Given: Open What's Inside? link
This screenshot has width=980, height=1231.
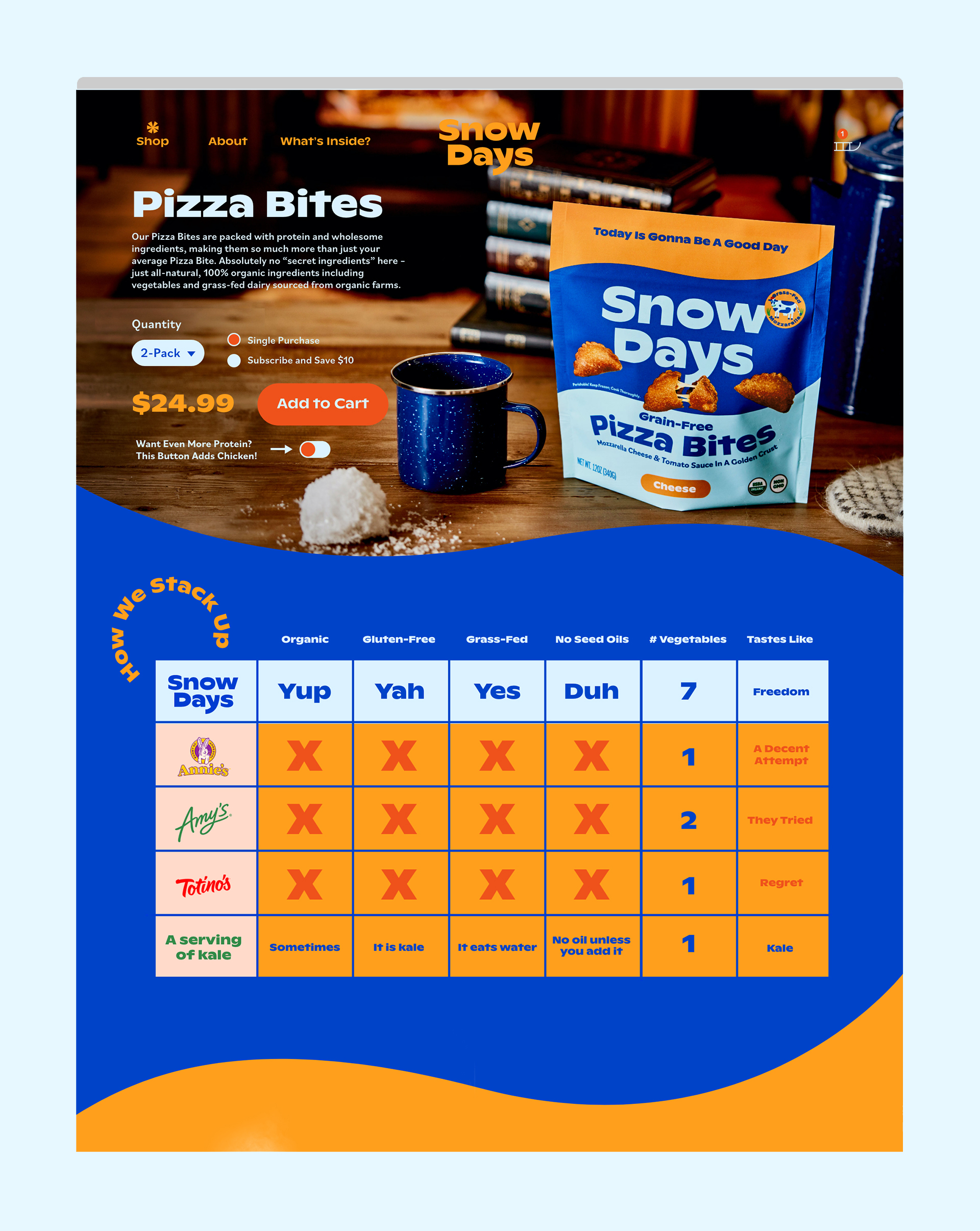Looking at the screenshot, I should 325,141.
